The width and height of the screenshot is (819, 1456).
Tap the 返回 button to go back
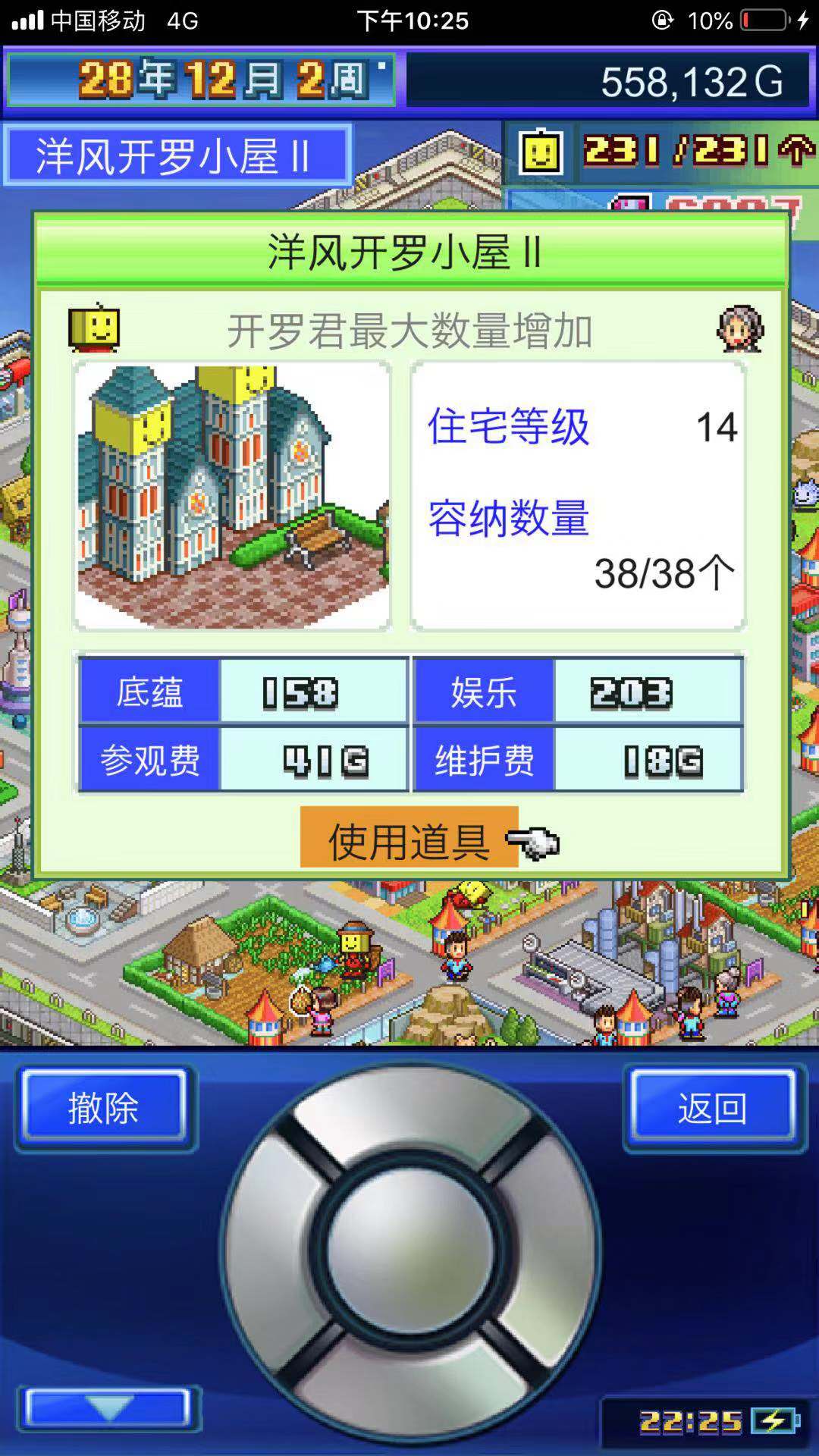(x=713, y=1107)
